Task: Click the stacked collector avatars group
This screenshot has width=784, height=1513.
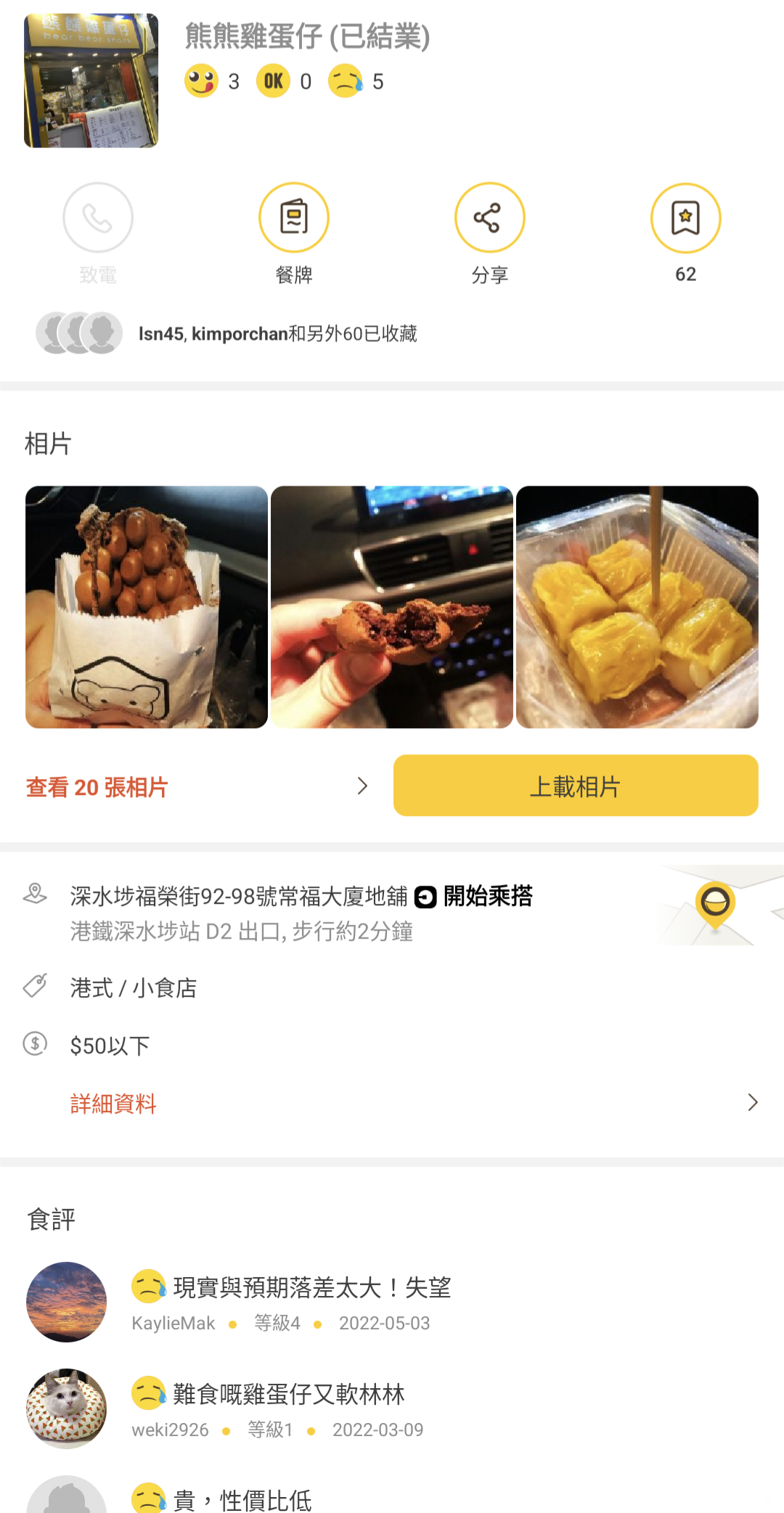Action: point(78,332)
